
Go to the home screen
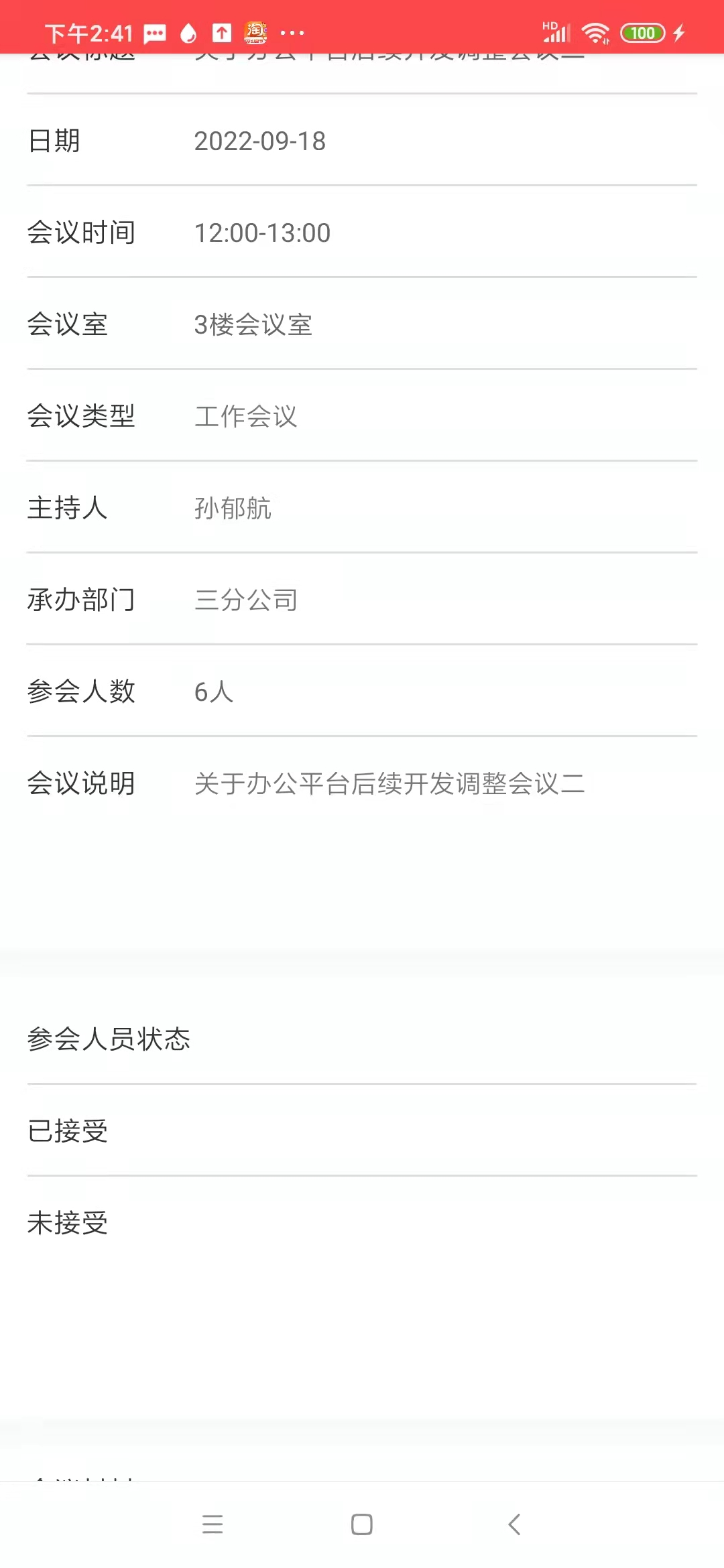point(362,1524)
